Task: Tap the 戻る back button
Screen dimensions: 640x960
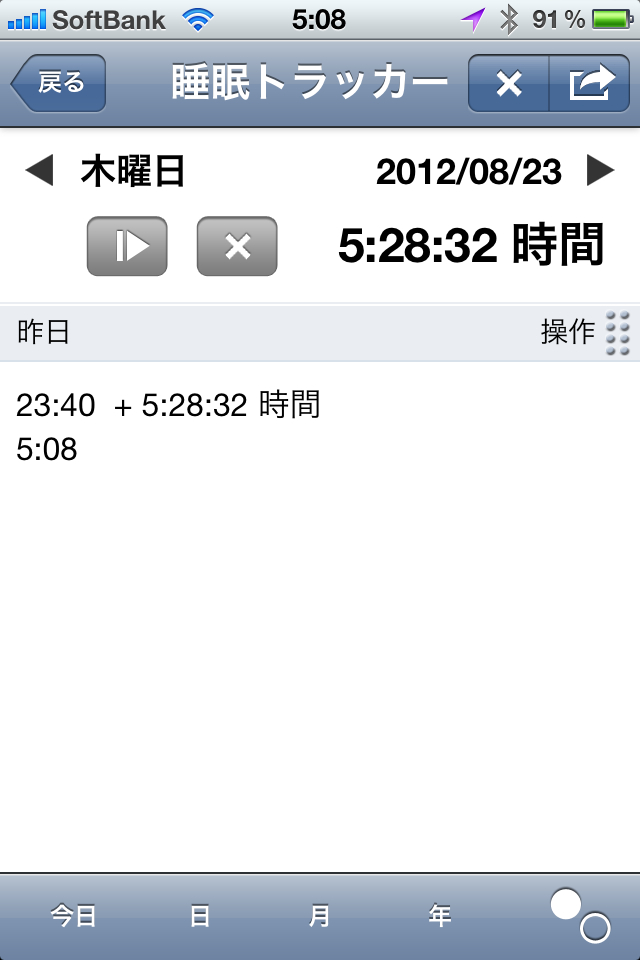Action: 59,83
